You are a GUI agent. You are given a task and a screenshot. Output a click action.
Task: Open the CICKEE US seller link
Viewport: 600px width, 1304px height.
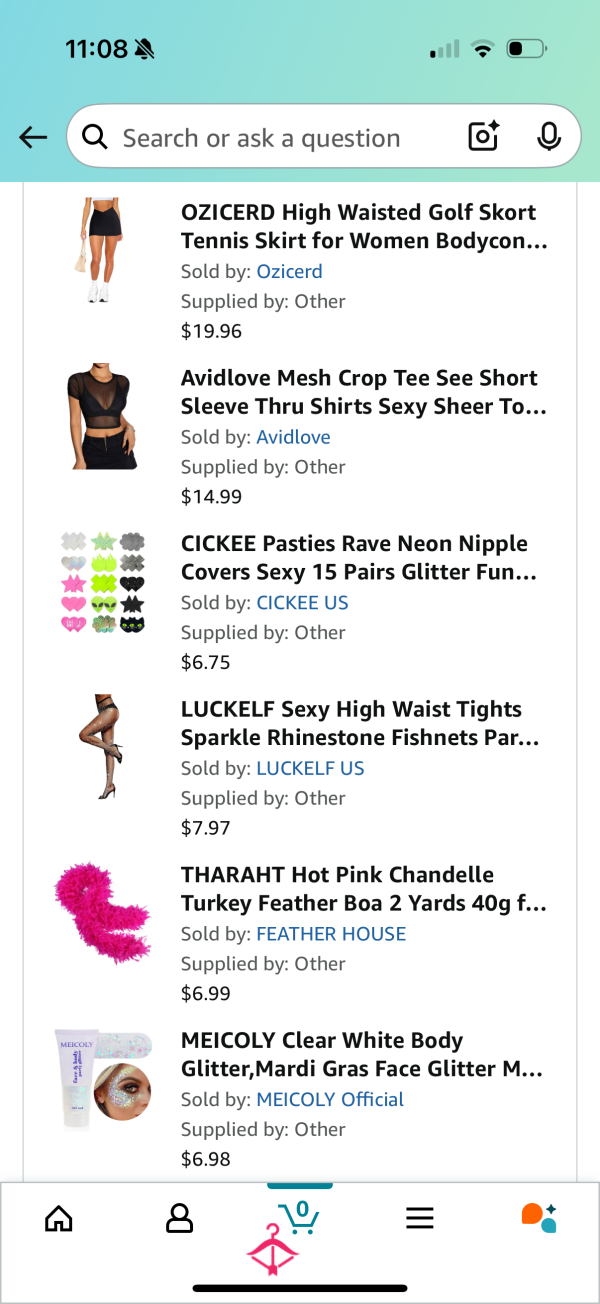pyautogui.click(x=302, y=603)
